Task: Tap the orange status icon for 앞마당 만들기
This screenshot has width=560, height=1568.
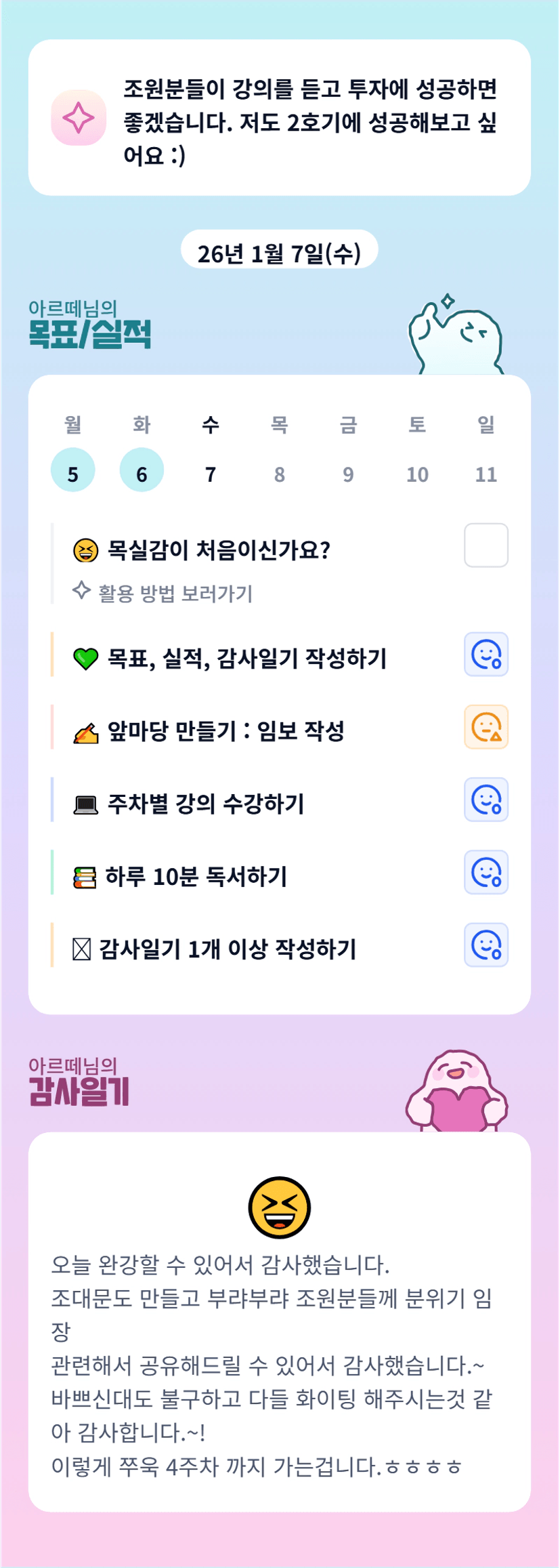Action: (486, 727)
